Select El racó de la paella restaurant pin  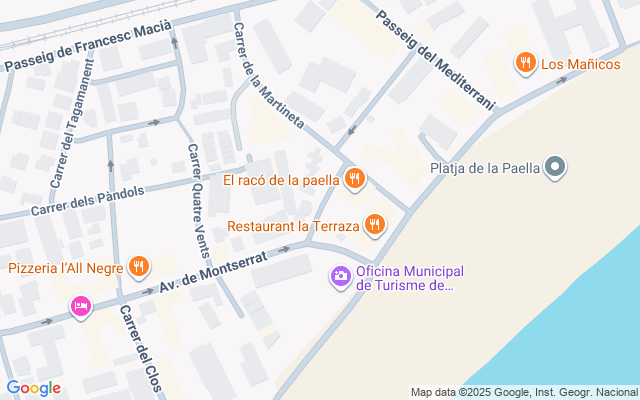[x=354, y=180]
